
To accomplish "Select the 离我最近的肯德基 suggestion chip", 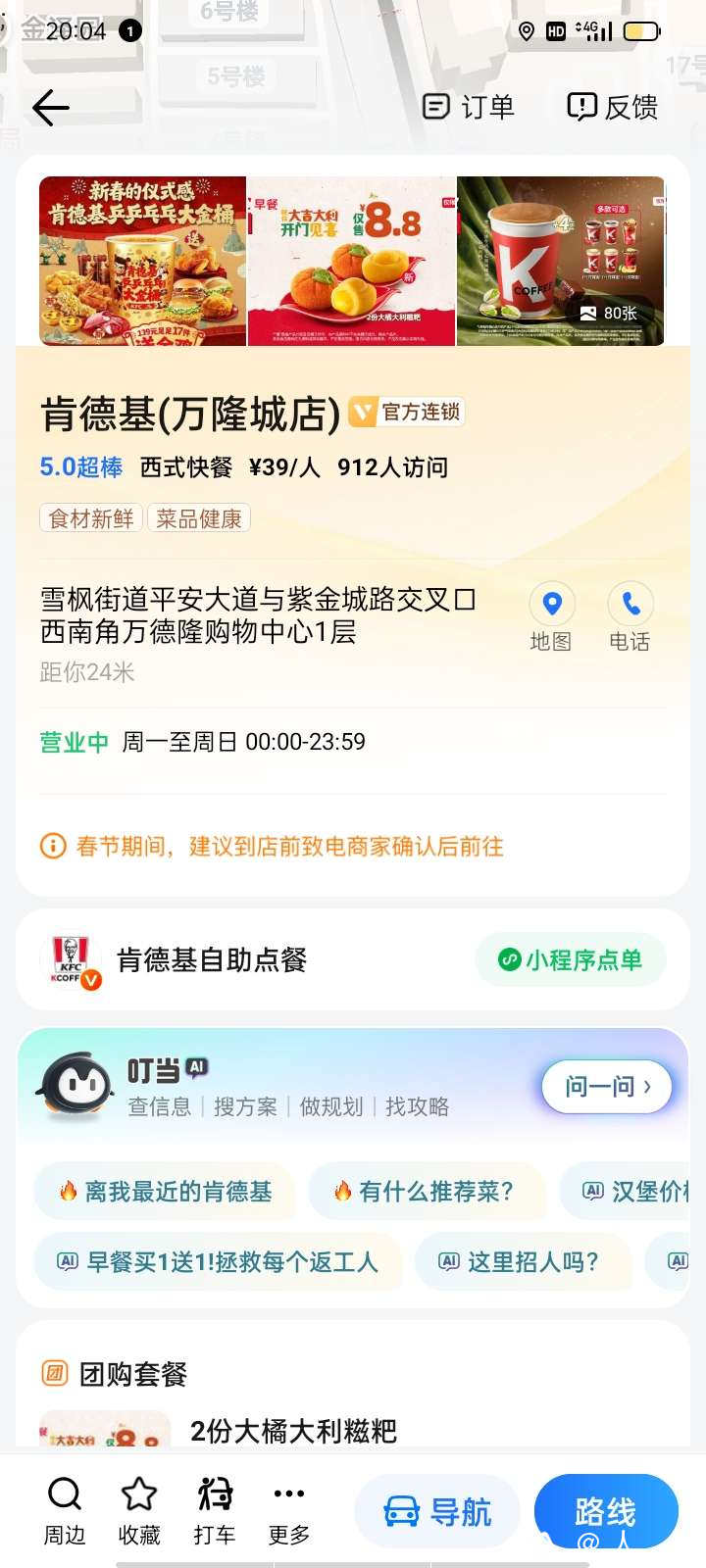I will (165, 1192).
